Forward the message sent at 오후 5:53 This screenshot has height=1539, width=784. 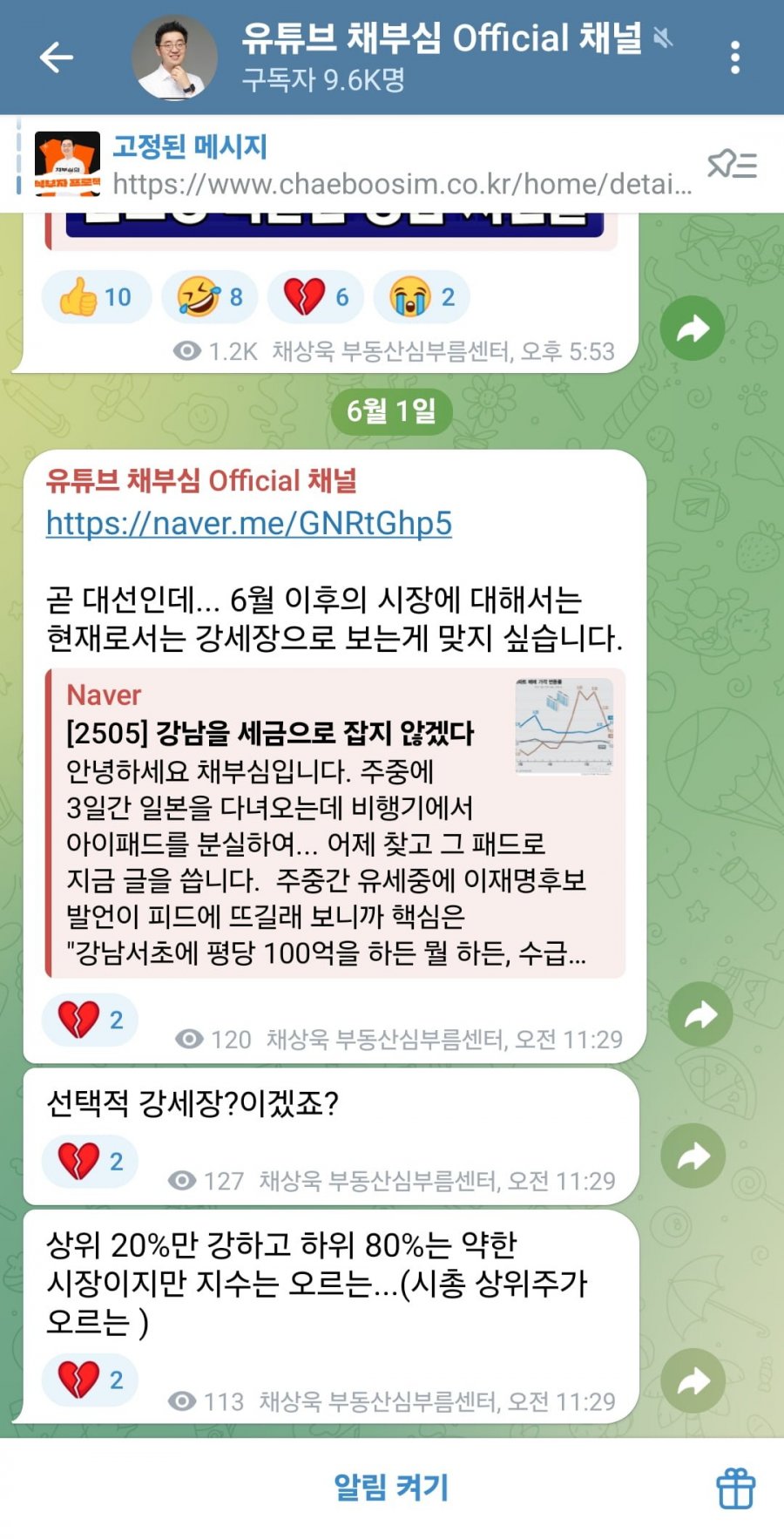[693, 329]
